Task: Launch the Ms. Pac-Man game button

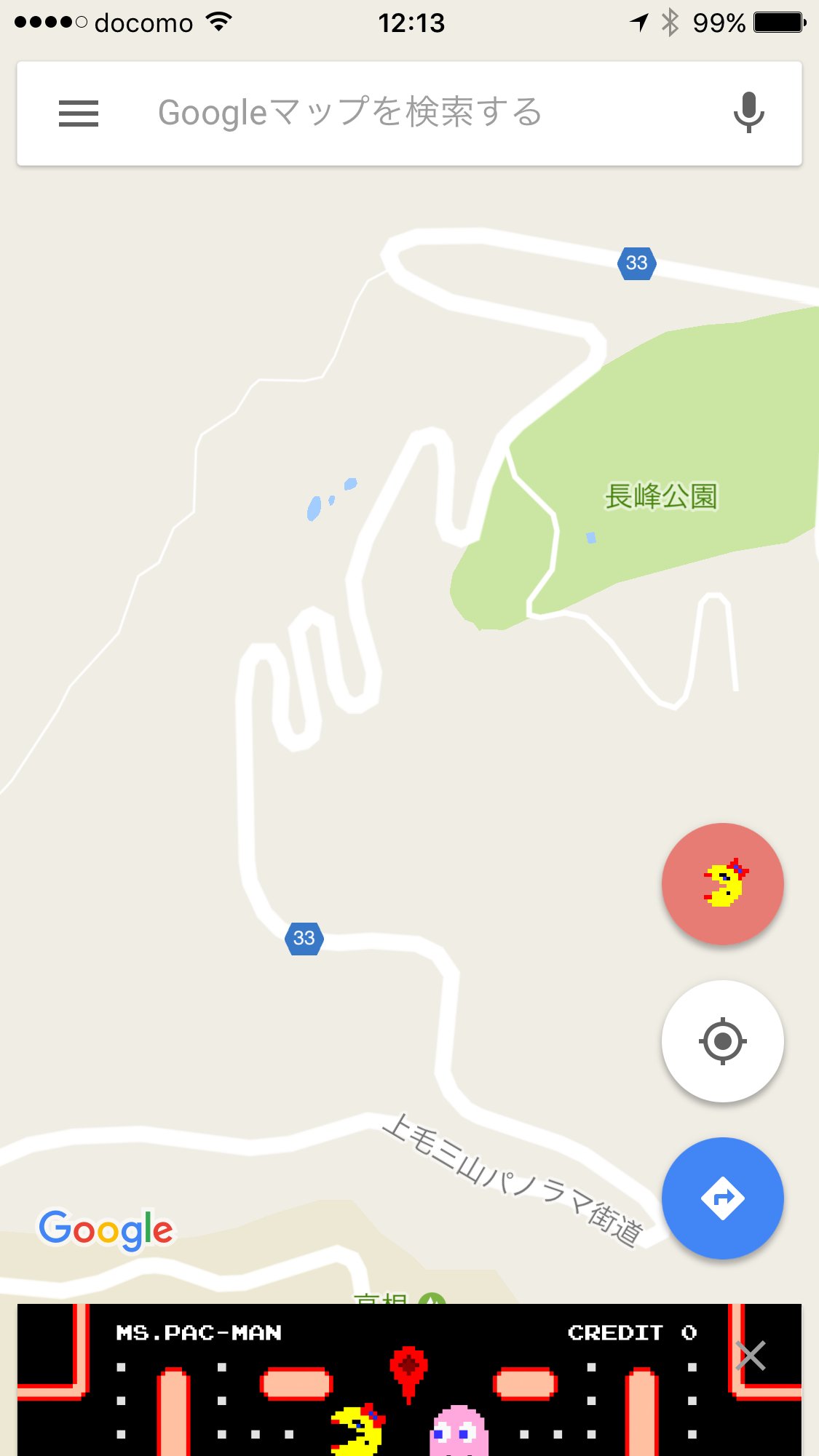Action: click(x=722, y=884)
